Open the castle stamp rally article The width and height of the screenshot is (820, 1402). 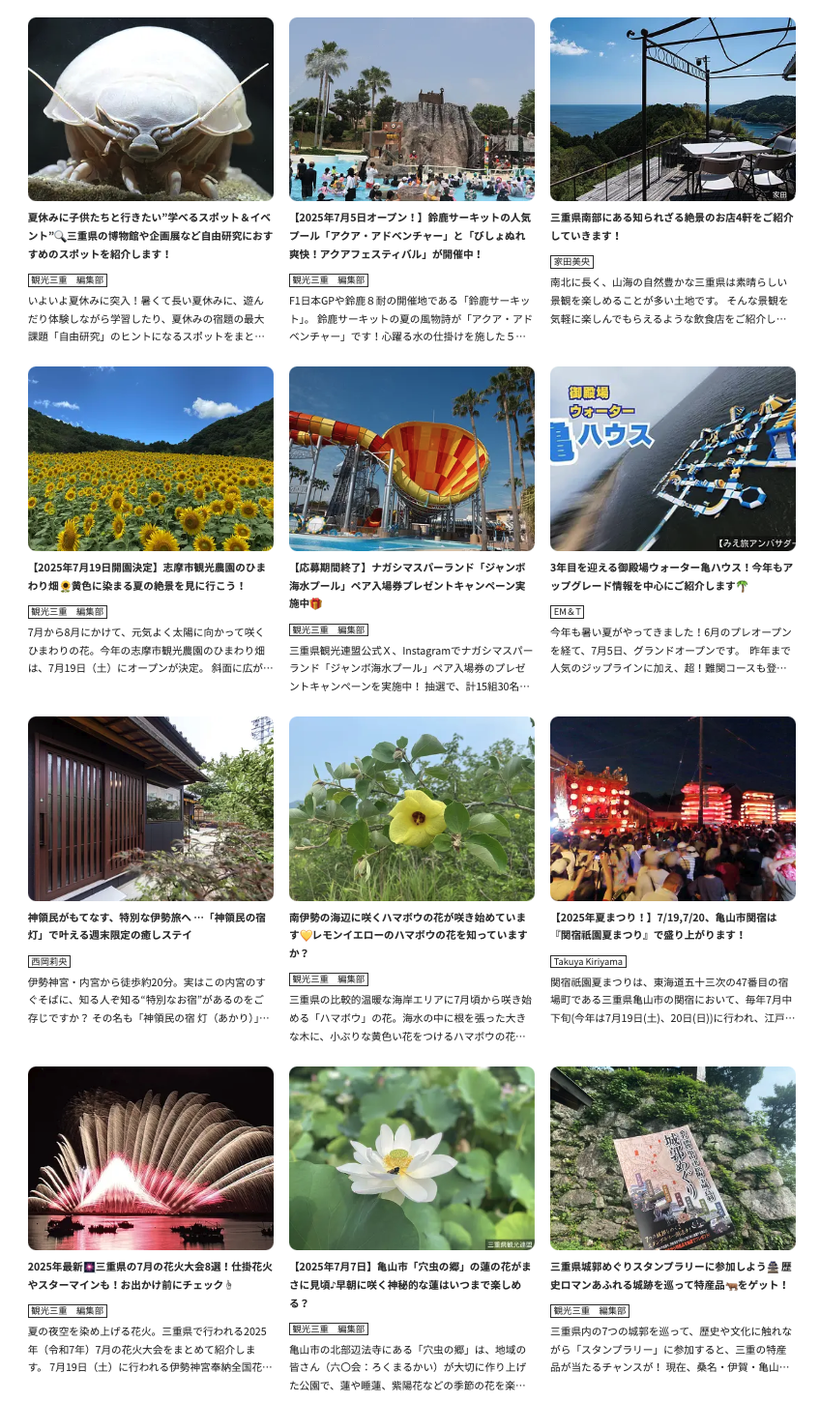pyautogui.click(x=672, y=1275)
